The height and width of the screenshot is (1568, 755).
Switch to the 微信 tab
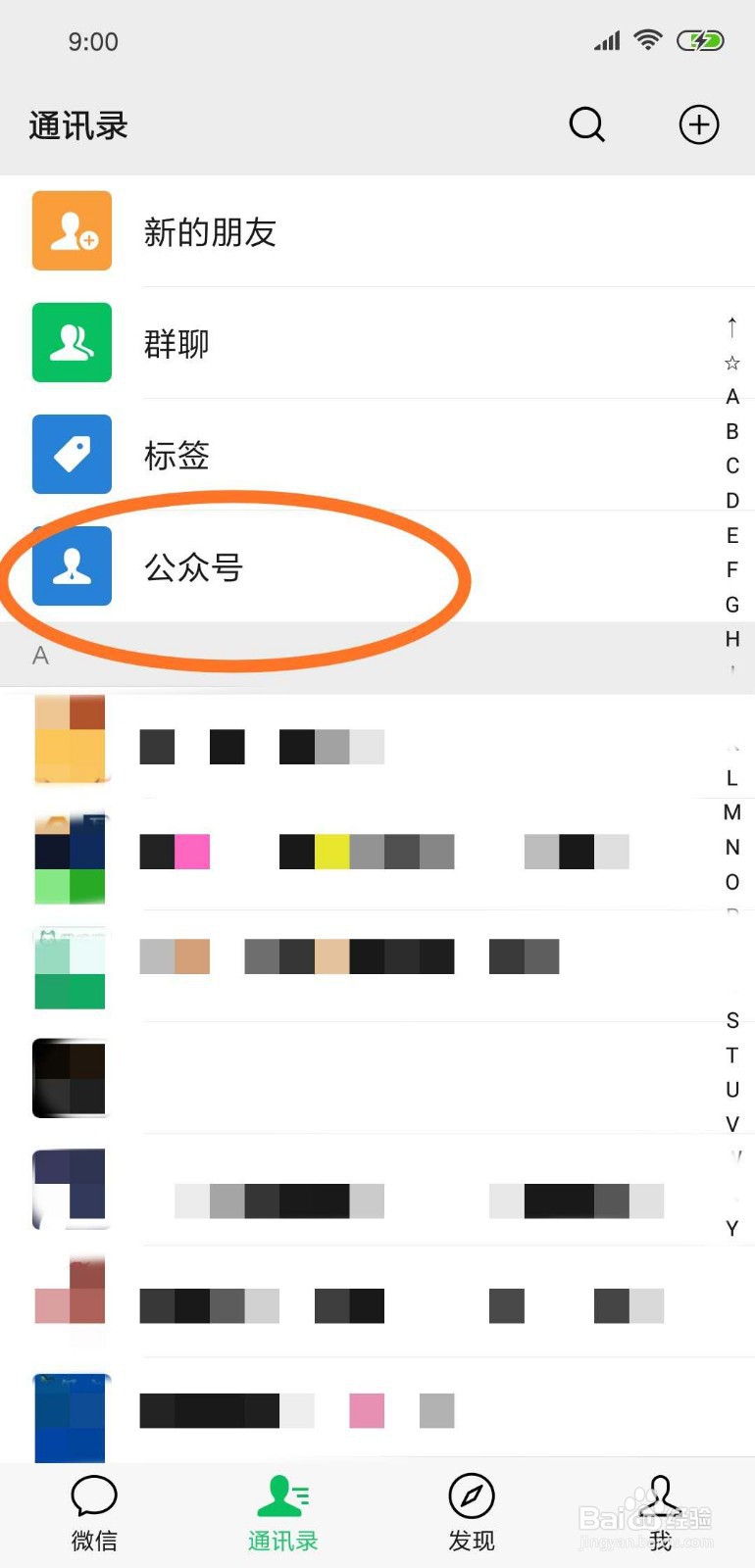[94, 1512]
